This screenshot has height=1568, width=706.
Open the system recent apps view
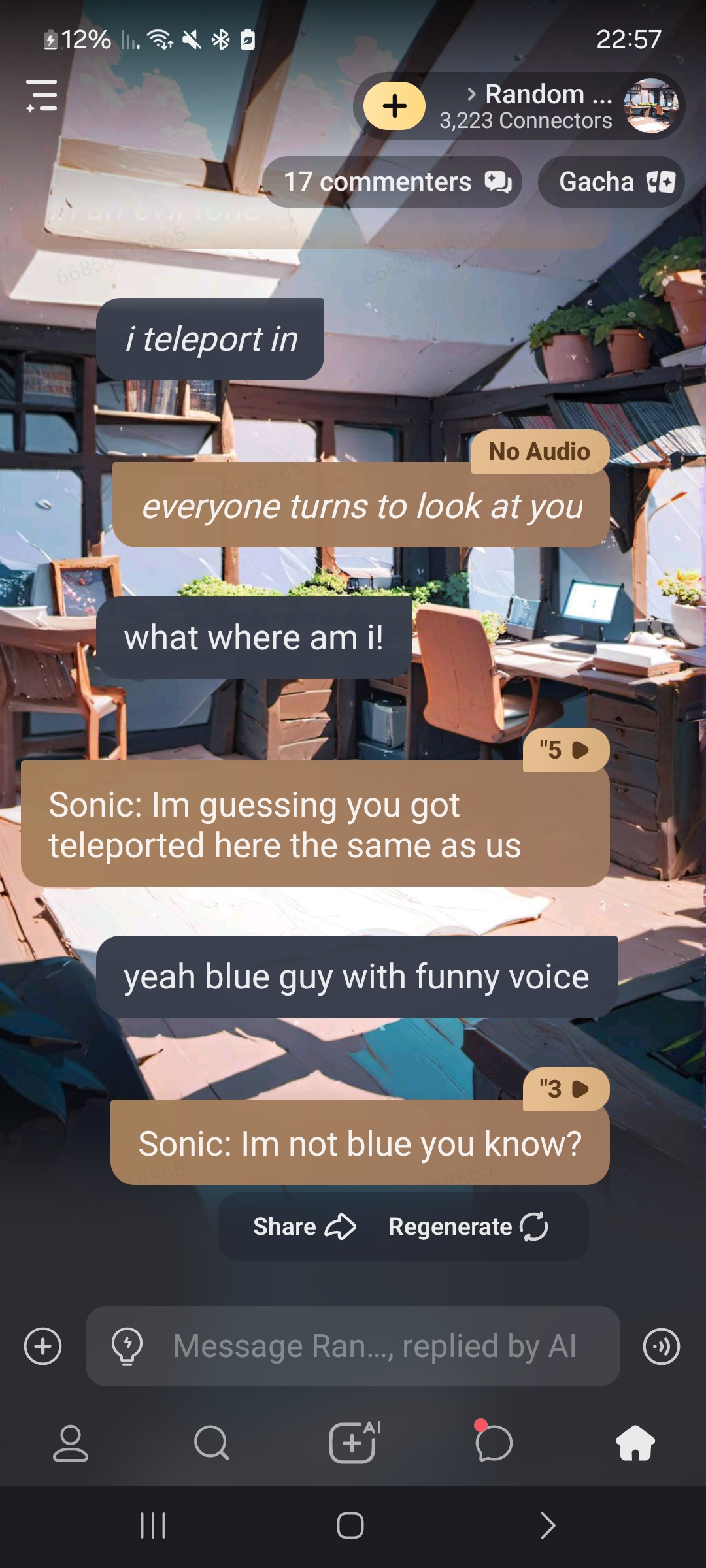(x=153, y=1526)
